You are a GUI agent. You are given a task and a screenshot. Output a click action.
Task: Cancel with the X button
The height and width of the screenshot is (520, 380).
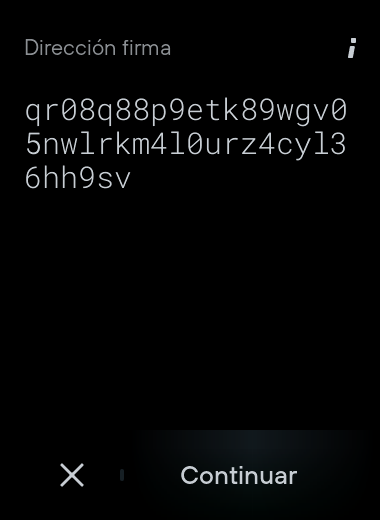click(72, 475)
